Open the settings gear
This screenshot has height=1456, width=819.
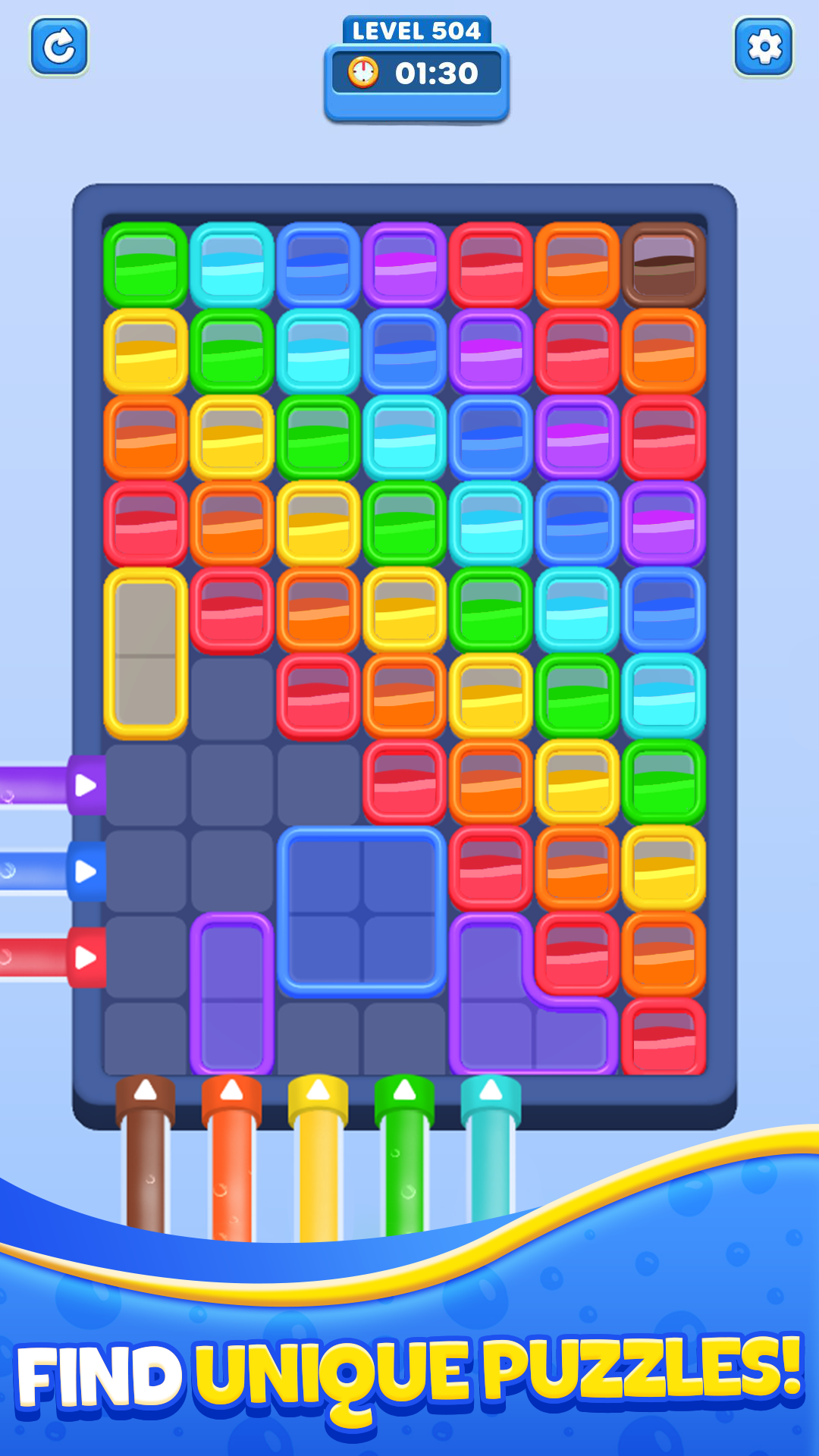(x=763, y=47)
